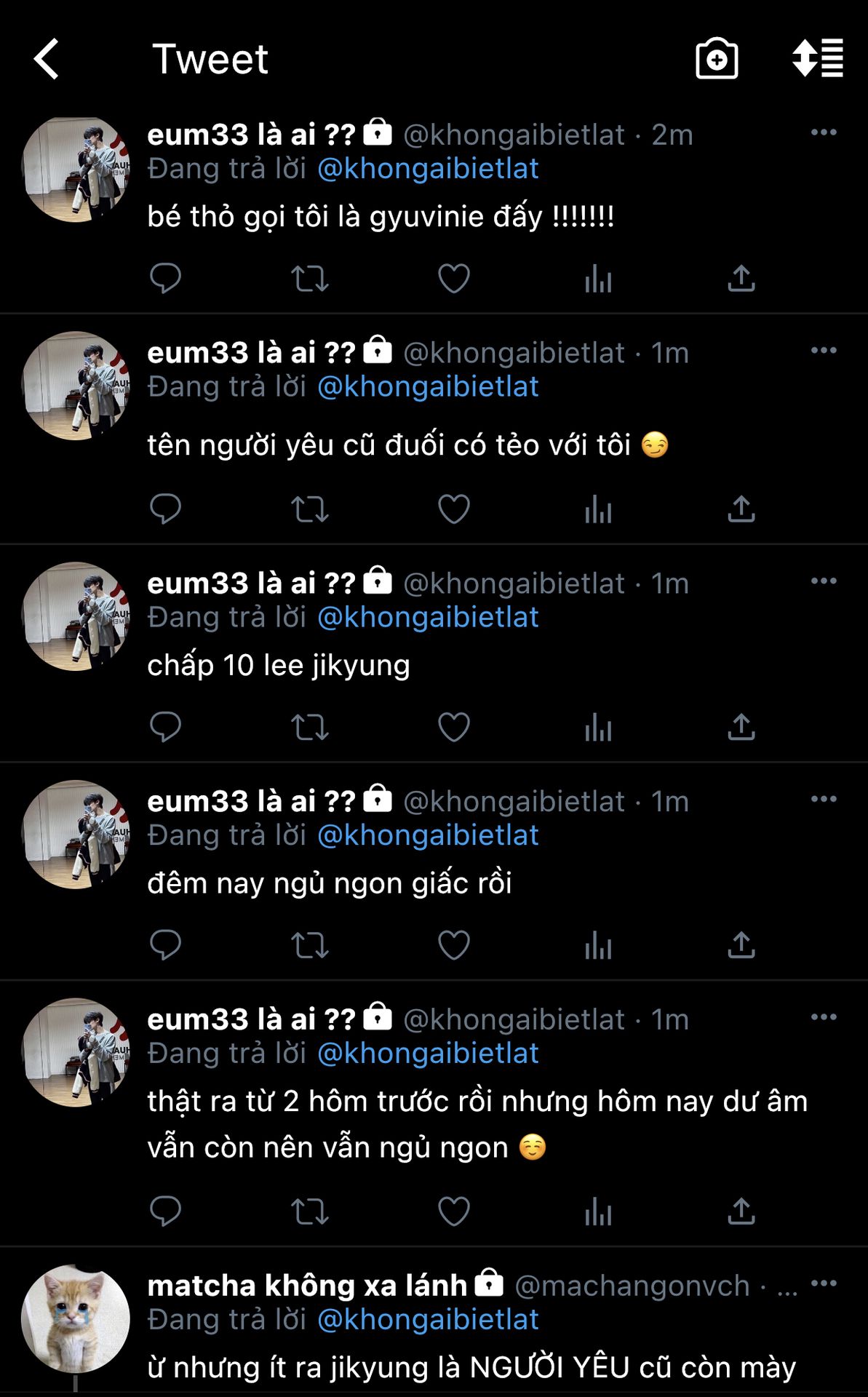Image resolution: width=868 pixels, height=1397 pixels.
Task: Share the 'thật ra từ 2 hôm' tweet
Action: pos(741,1211)
